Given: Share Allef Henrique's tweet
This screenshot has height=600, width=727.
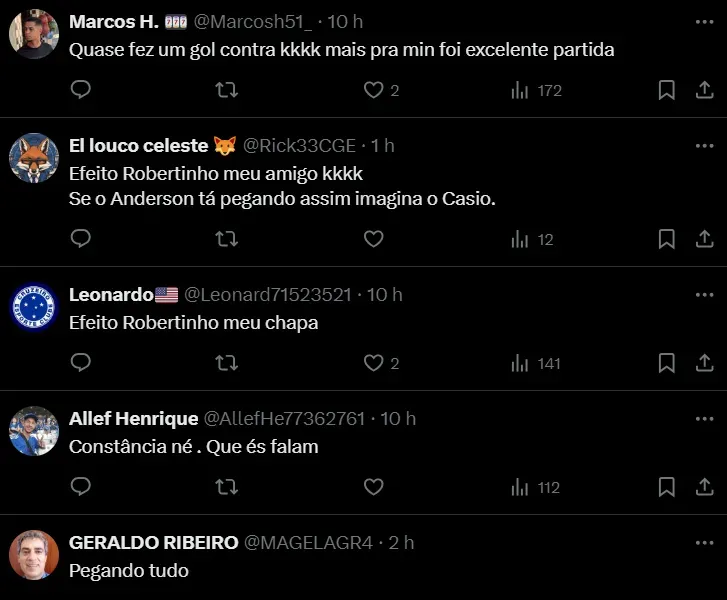Looking at the screenshot, I should click(x=702, y=487).
